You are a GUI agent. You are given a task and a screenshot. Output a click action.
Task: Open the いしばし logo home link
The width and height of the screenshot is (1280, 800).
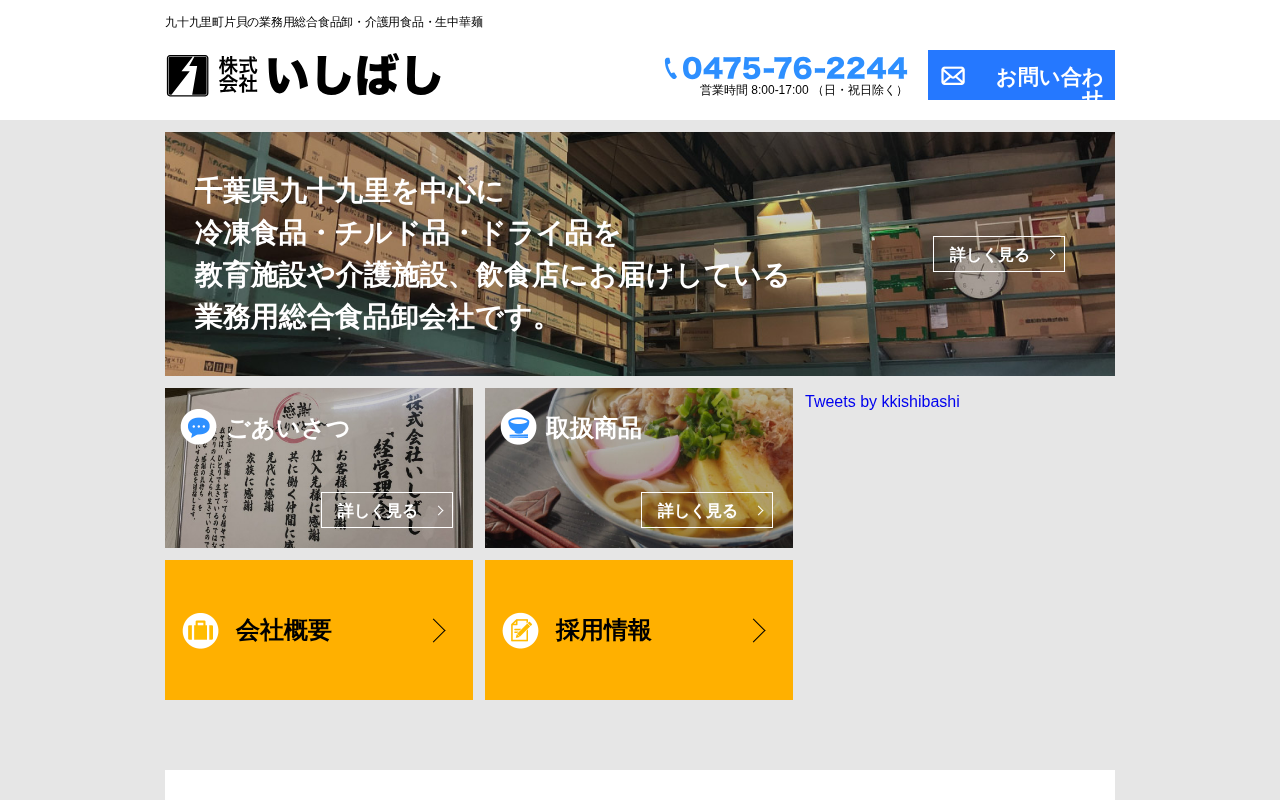[x=303, y=75]
